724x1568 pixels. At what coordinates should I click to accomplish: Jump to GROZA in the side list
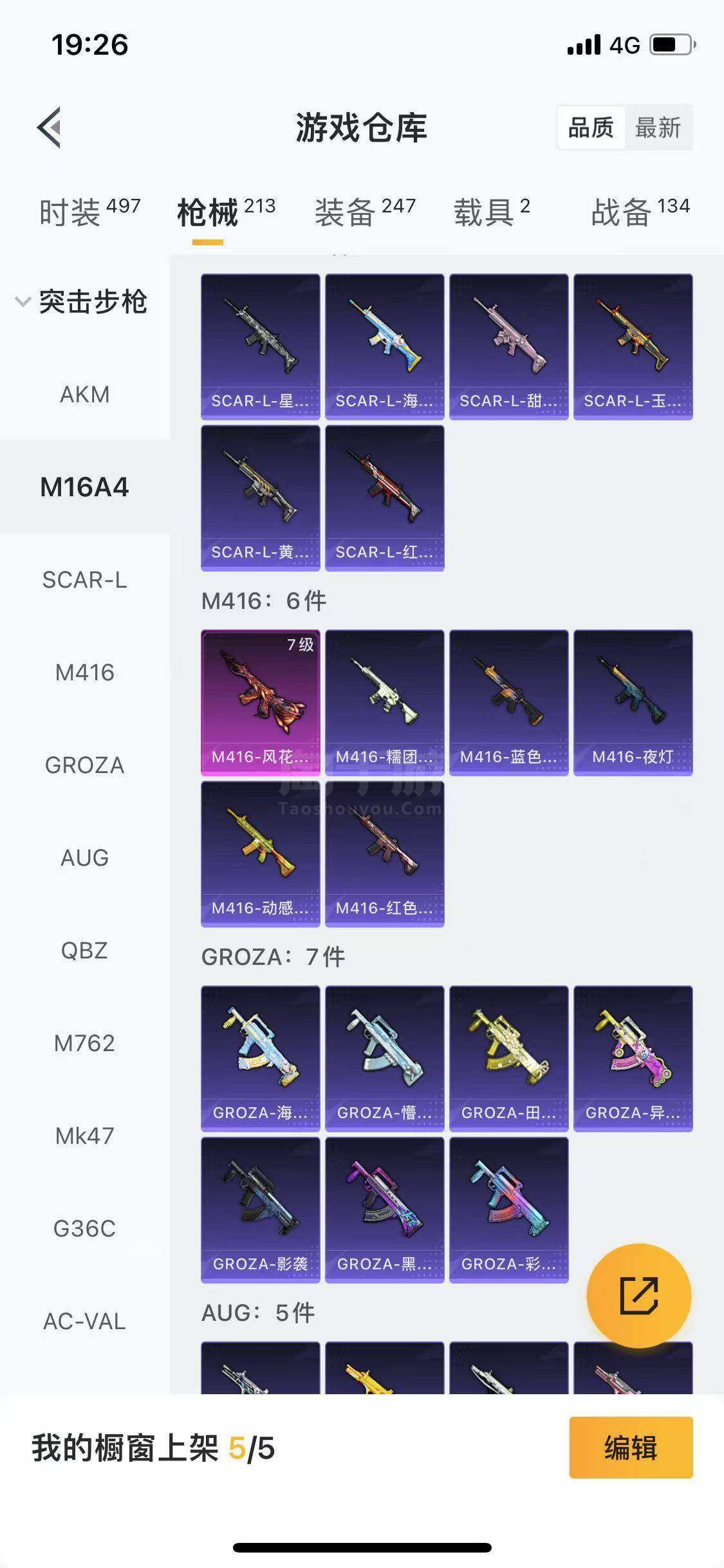(85, 765)
